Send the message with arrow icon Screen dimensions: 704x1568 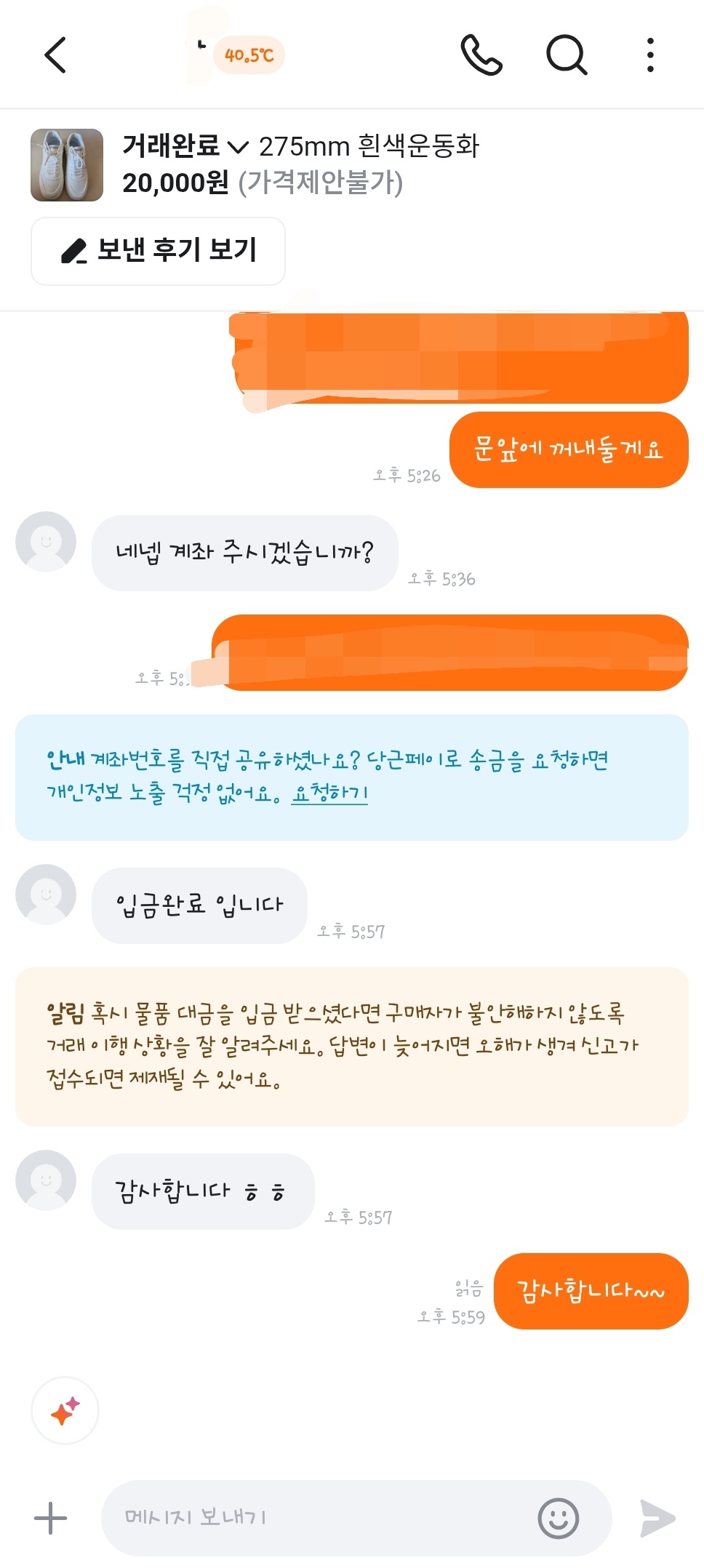[x=657, y=1518]
